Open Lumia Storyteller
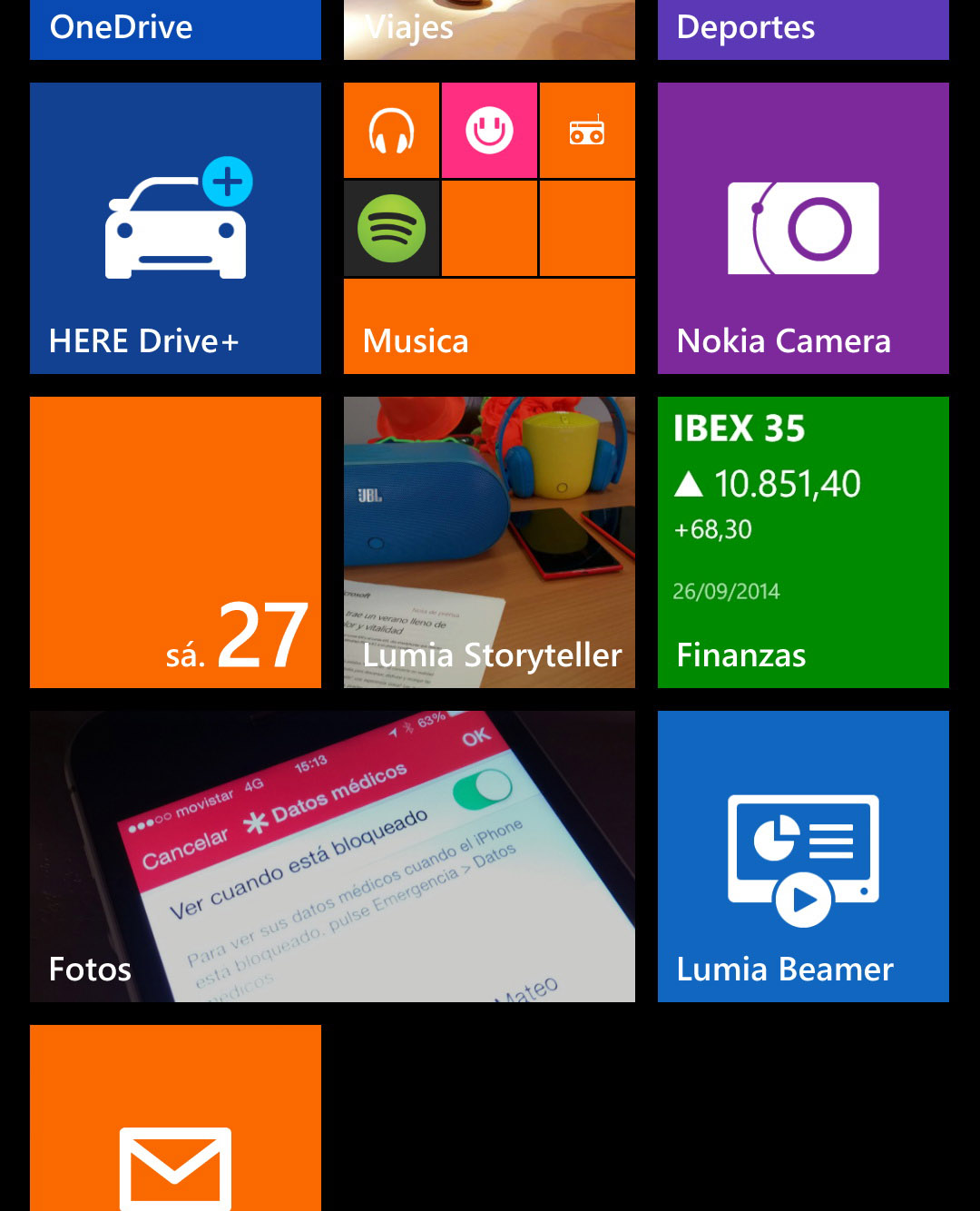This screenshot has width=980, height=1211. tap(489, 542)
